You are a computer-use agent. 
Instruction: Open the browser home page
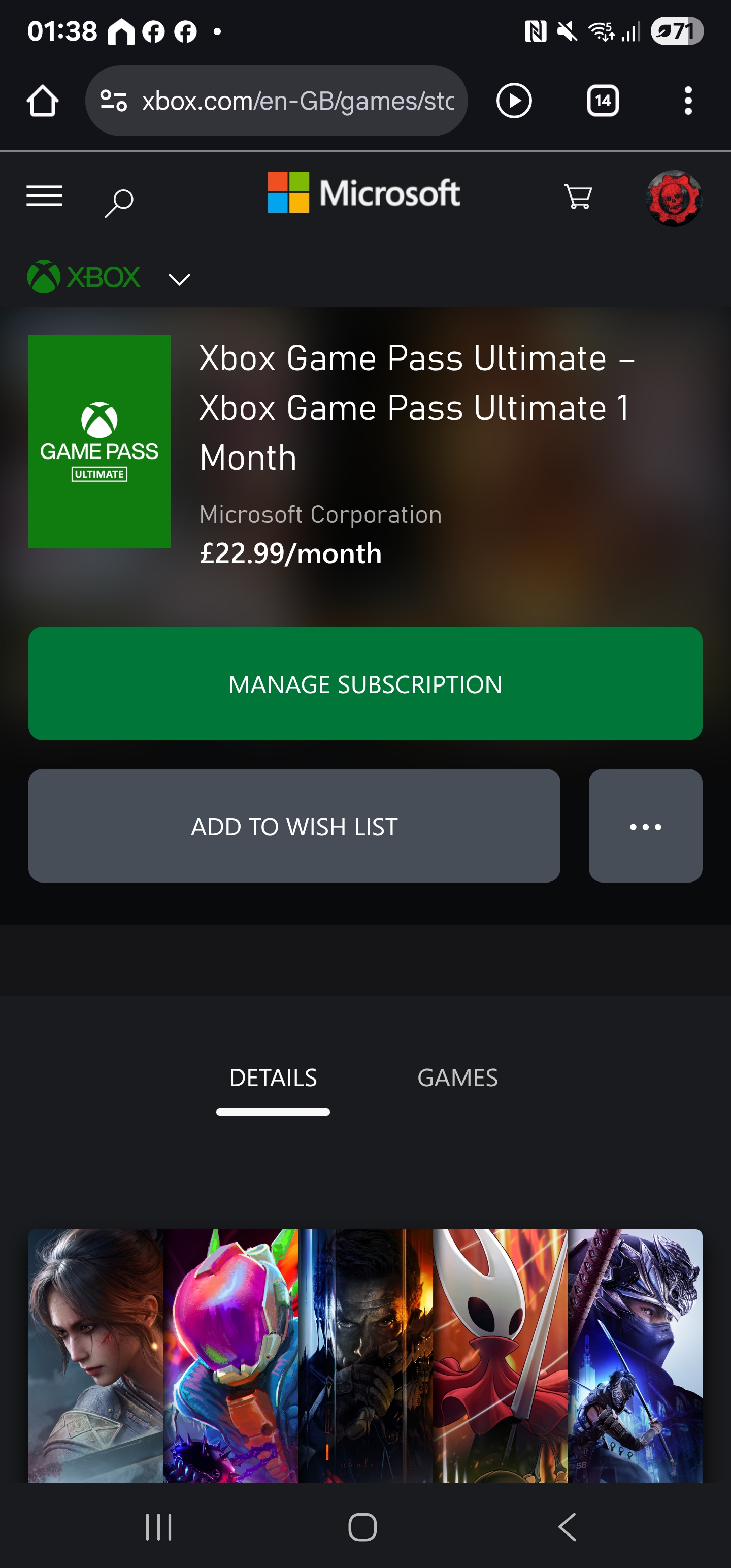coord(43,101)
